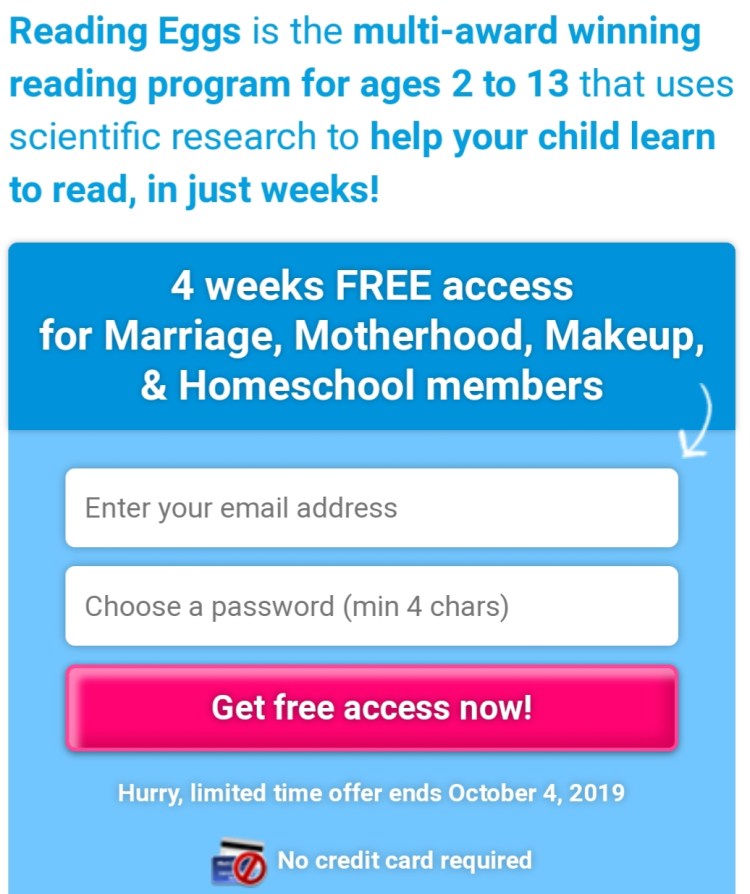Tap the email address field
Screen dimensions: 750x894
click(371, 508)
